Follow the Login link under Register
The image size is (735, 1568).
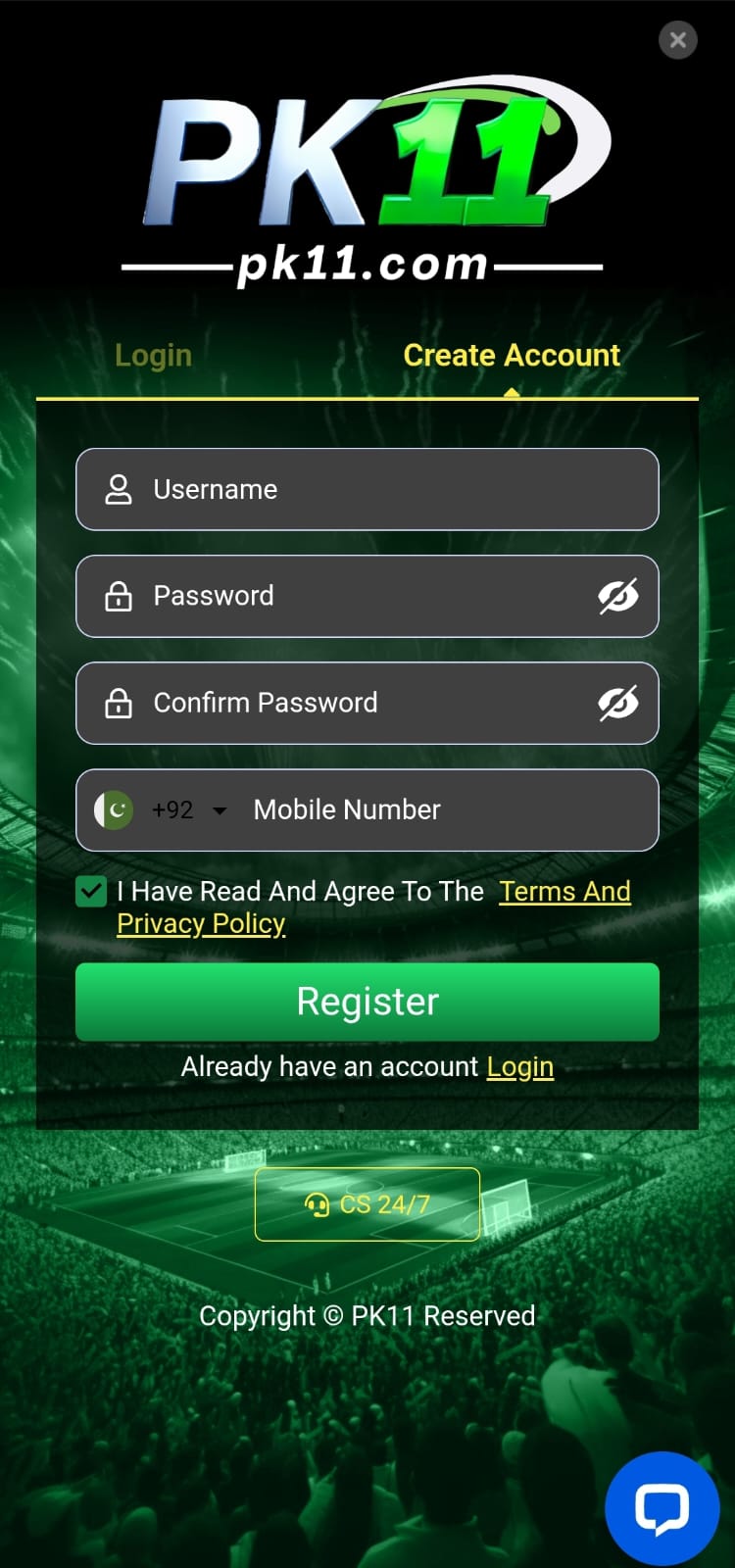[519, 1066]
